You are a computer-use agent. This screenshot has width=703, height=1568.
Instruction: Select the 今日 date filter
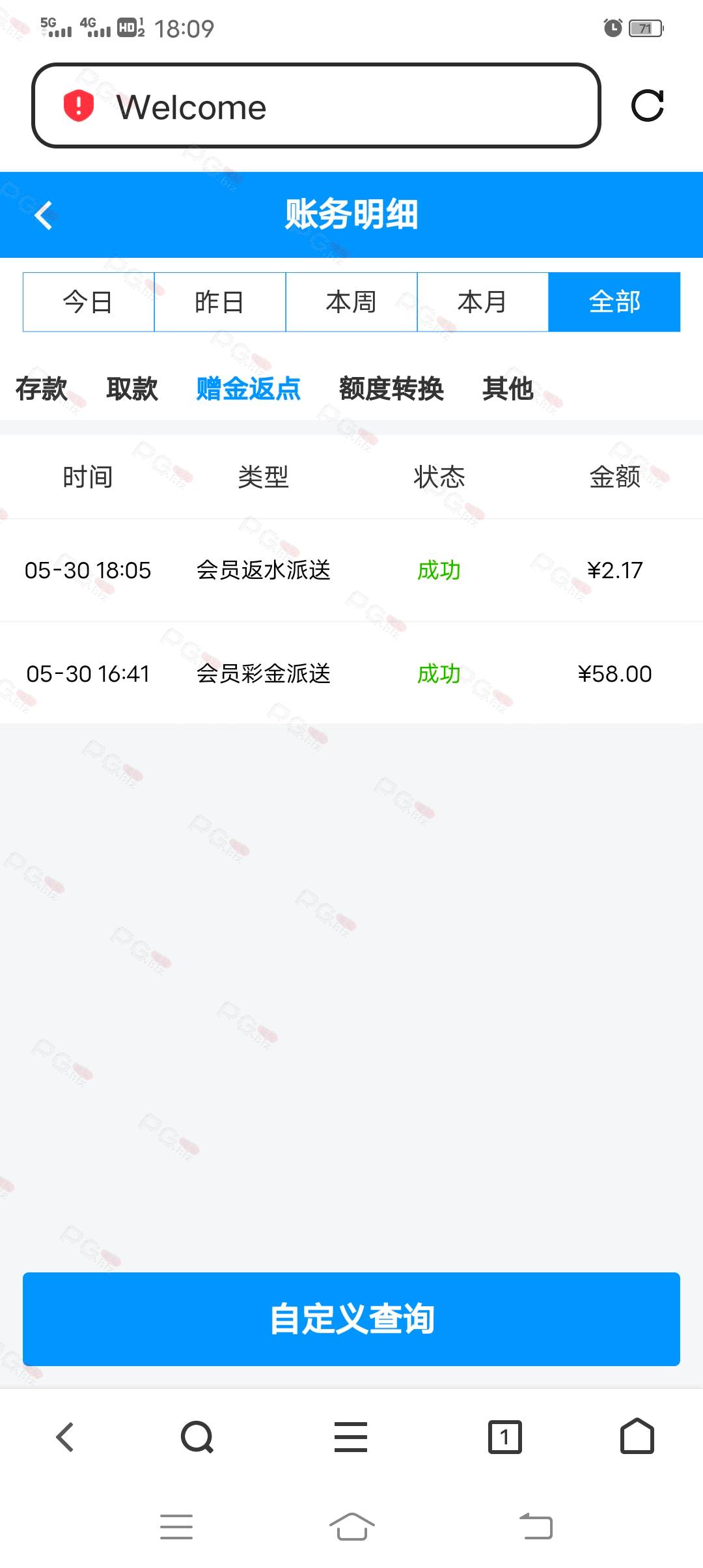click(x=89, y=302)
